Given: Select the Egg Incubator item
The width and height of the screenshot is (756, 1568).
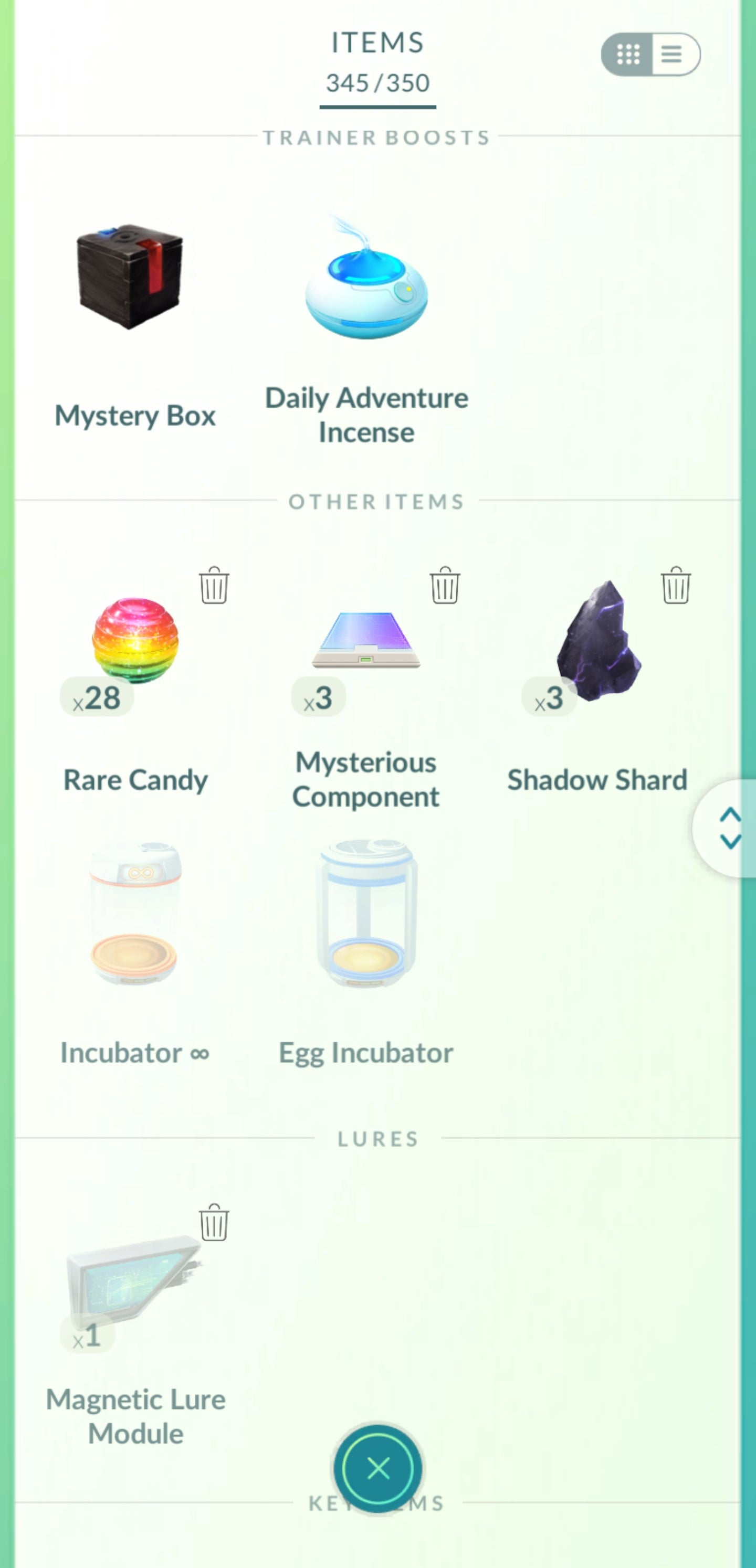Looking at the screenshot, I should pyautogui.click(x=366, y=913).
